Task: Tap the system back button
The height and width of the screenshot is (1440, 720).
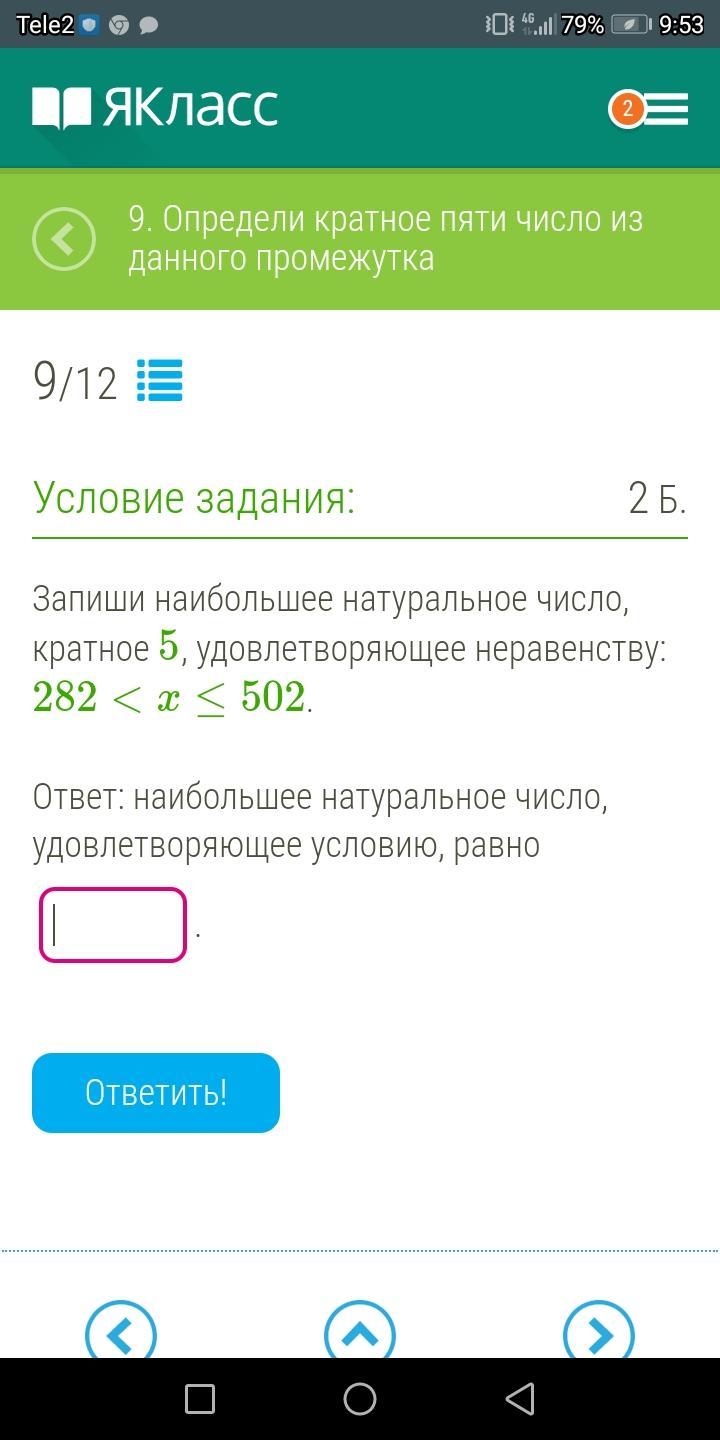Action: [x=520, y=1399]
